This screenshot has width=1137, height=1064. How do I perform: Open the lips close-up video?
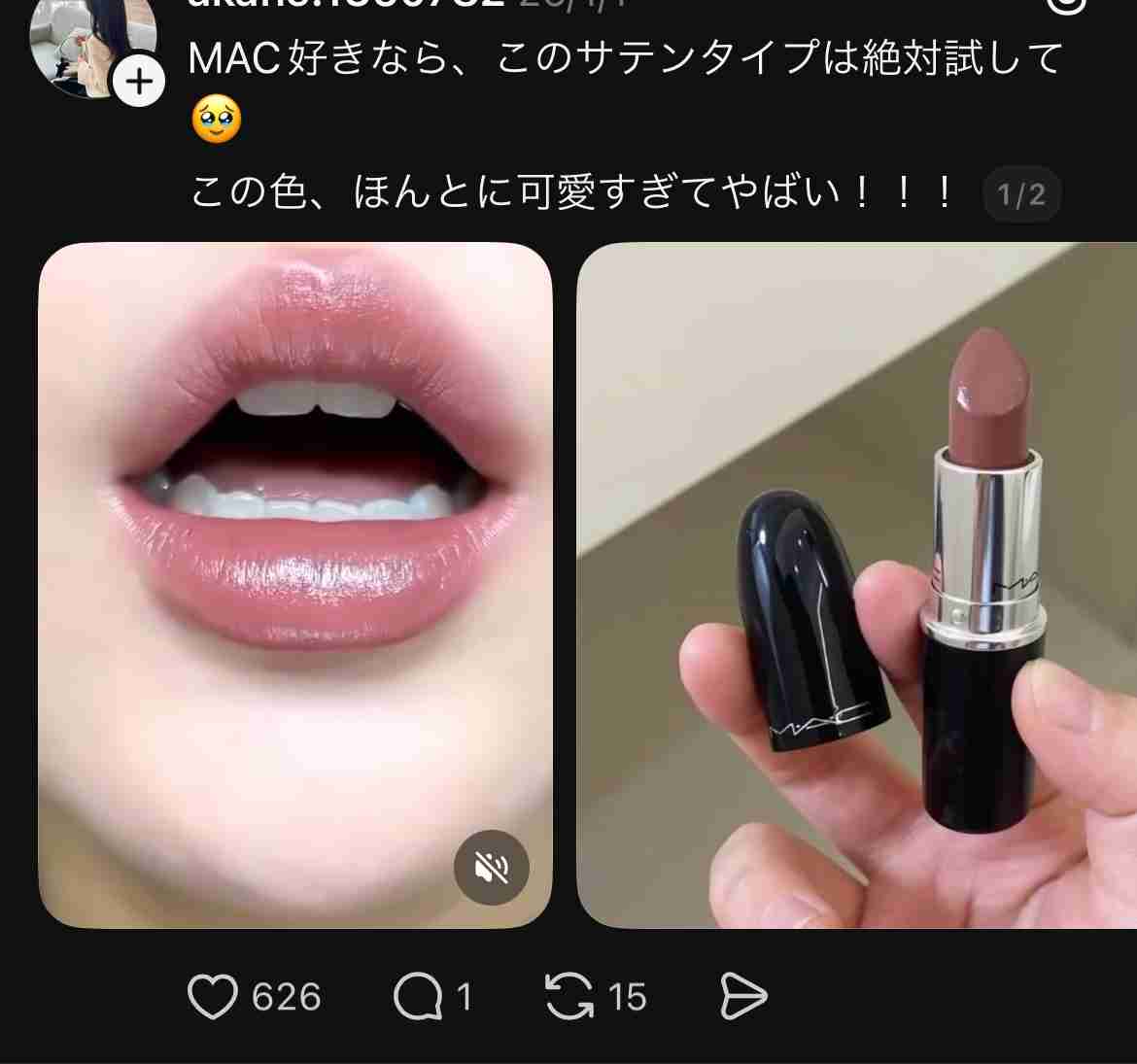pyautogui.click(x=295, y=583)
